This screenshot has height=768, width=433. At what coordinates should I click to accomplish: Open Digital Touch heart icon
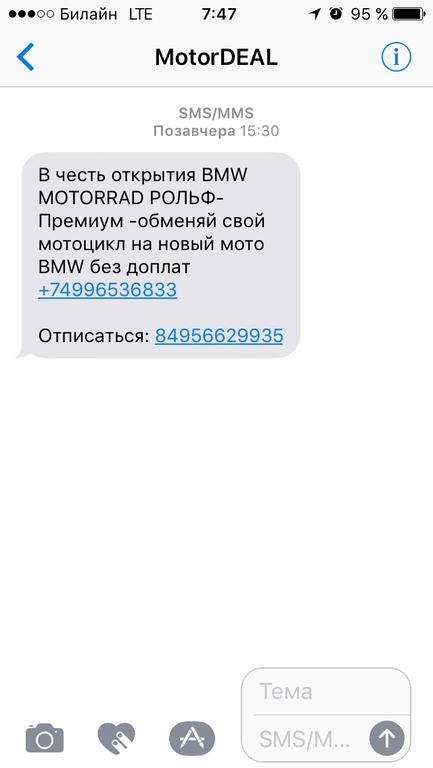[116, 738]
